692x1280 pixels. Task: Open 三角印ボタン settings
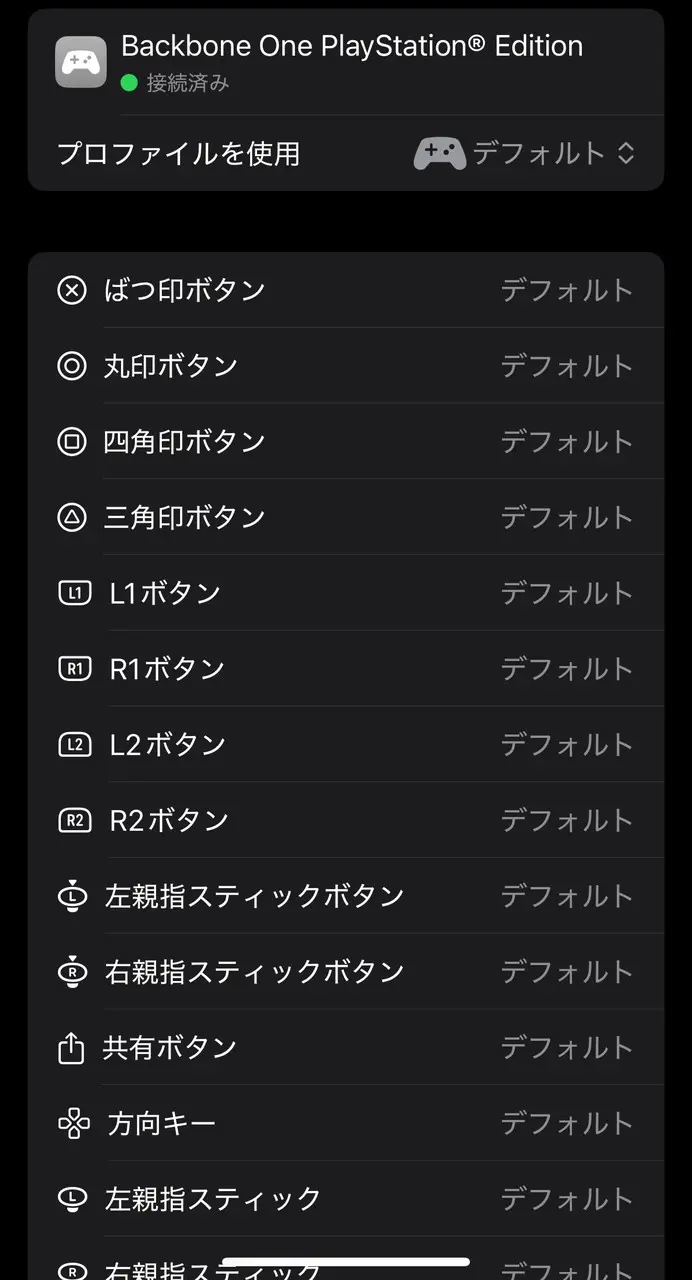345,517
